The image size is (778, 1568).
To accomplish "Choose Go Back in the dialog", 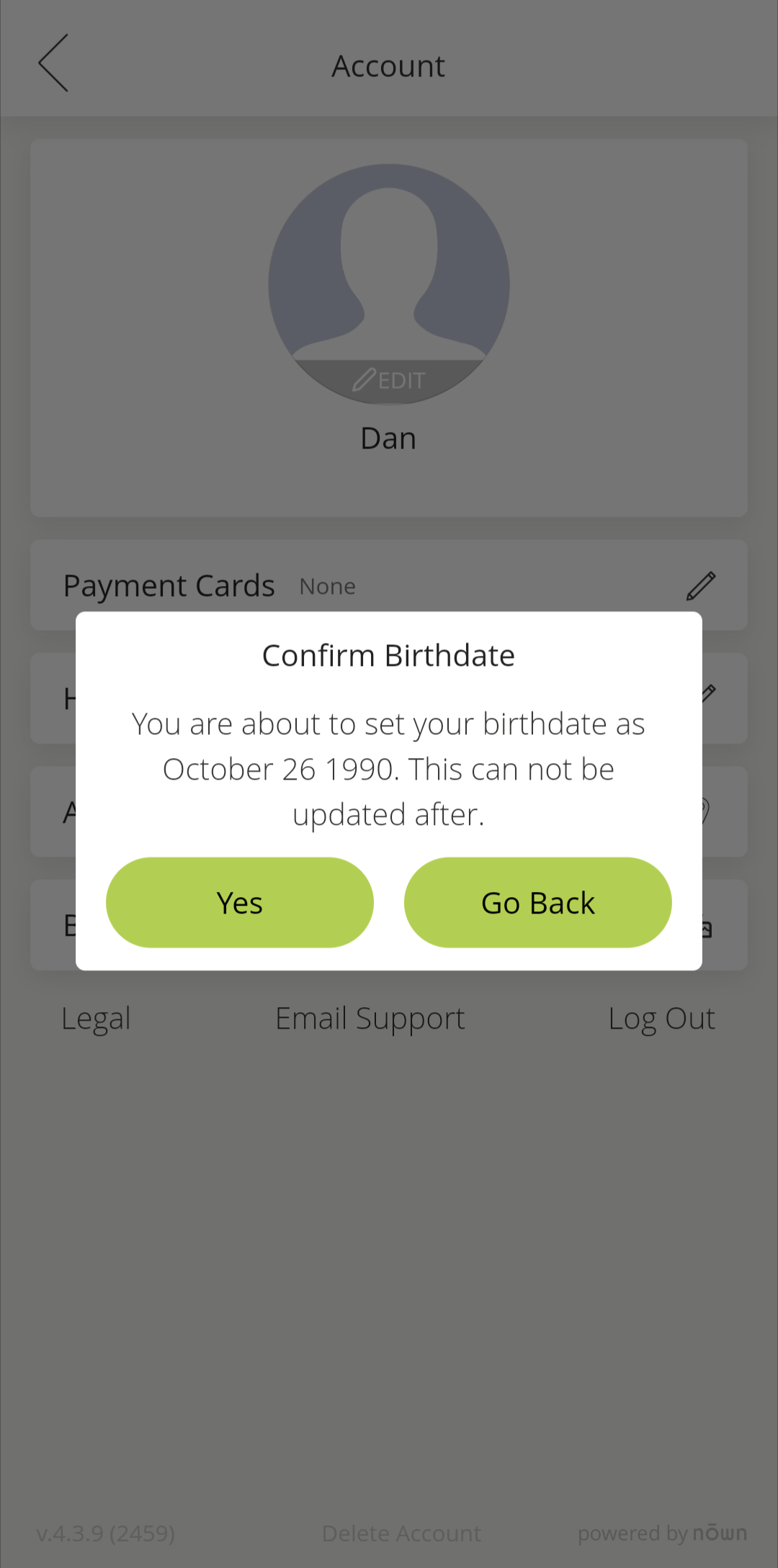I will point(538,902).
